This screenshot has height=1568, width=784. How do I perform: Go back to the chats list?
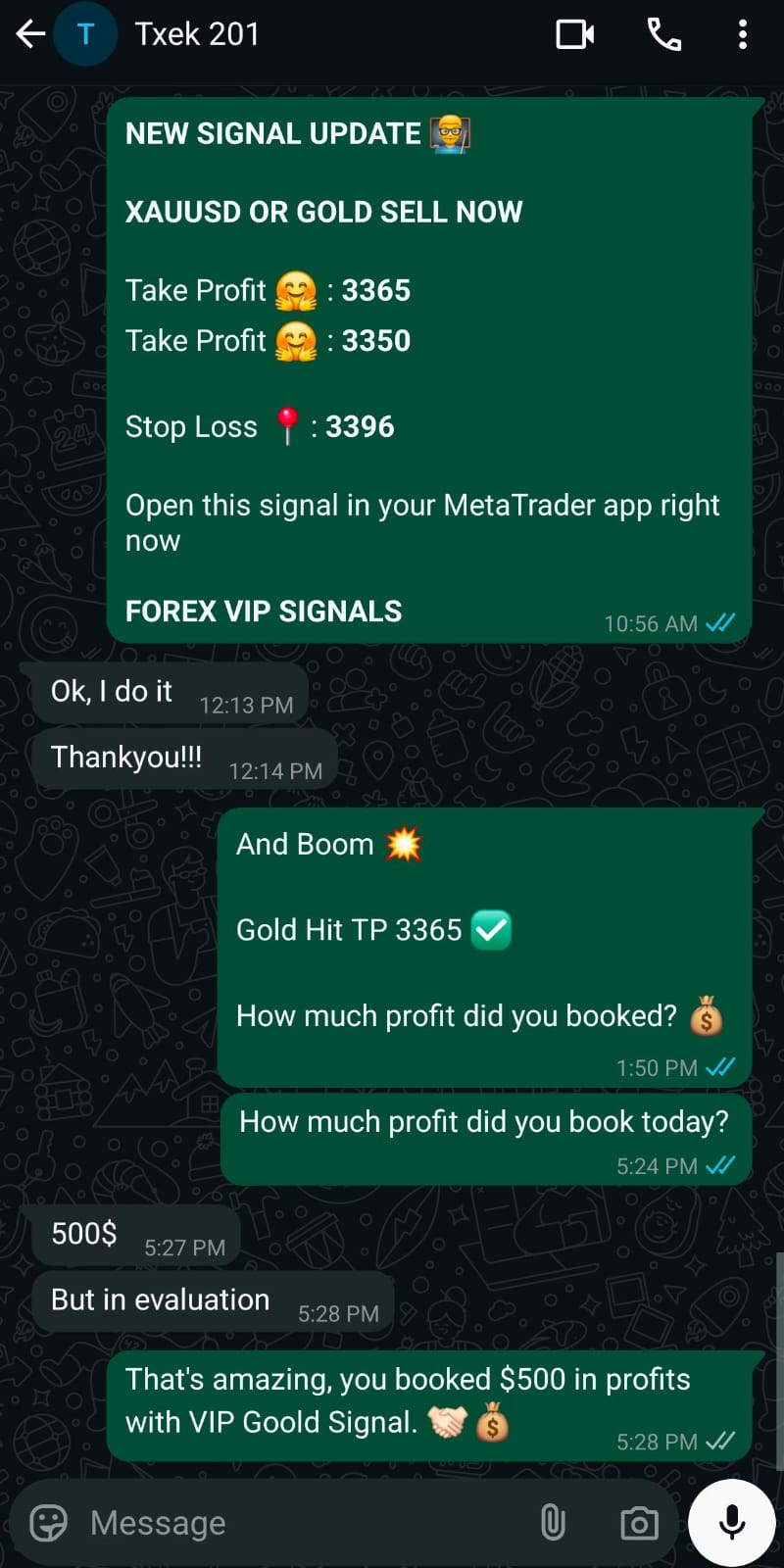tap(30, 35)
